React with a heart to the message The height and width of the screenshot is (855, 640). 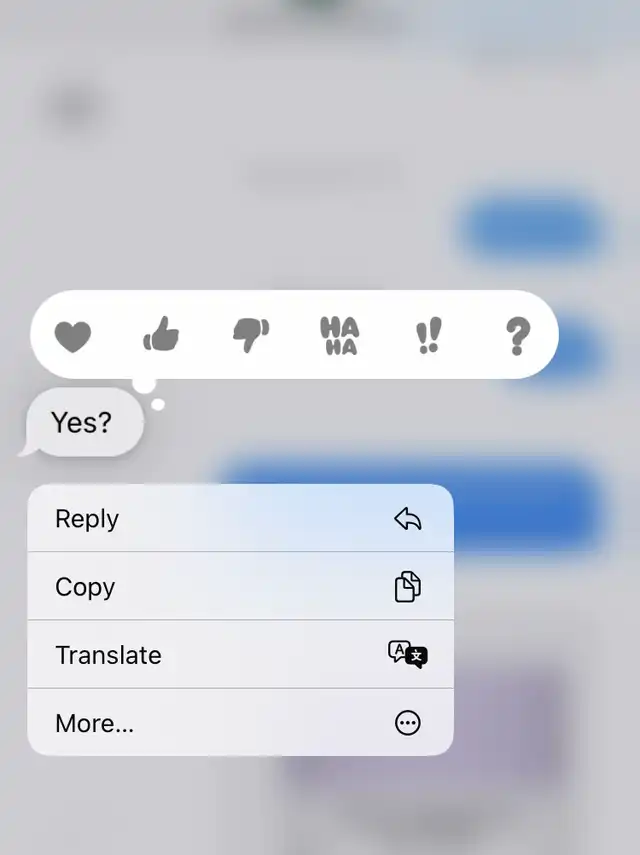click(72, 337)
